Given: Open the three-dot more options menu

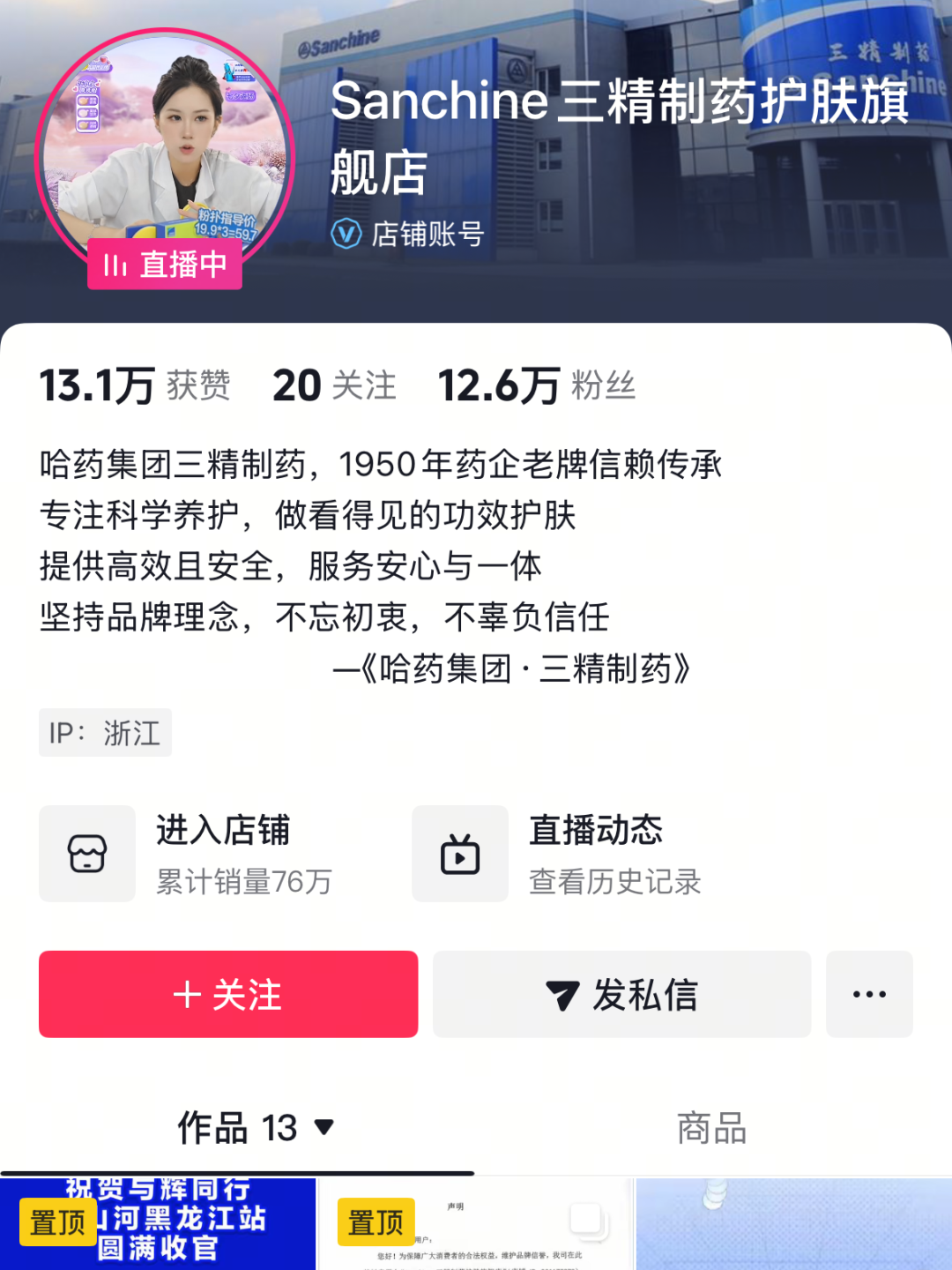Looking at the screenshot, I should pyautogui.click(x=869, y=994).
